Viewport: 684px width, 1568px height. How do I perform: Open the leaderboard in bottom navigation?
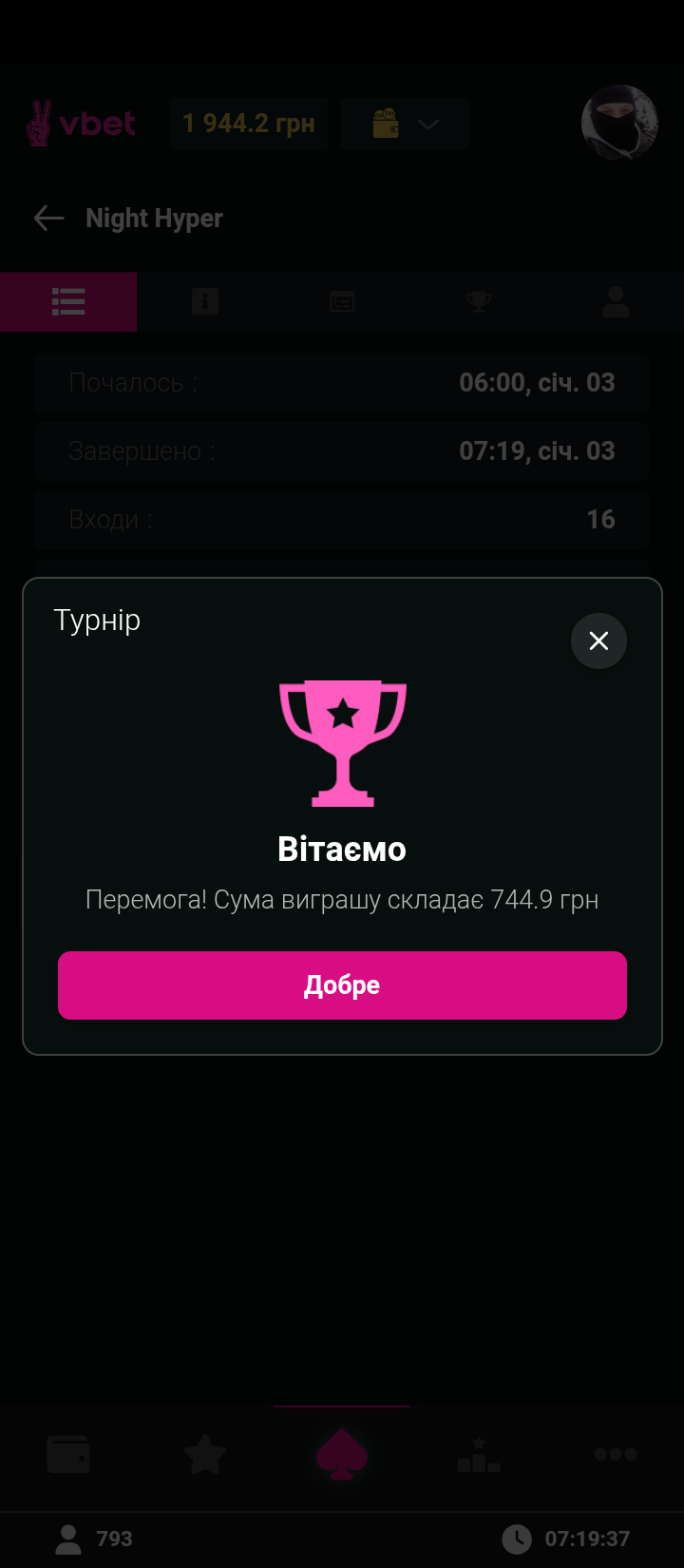[x=479, y=1455]
